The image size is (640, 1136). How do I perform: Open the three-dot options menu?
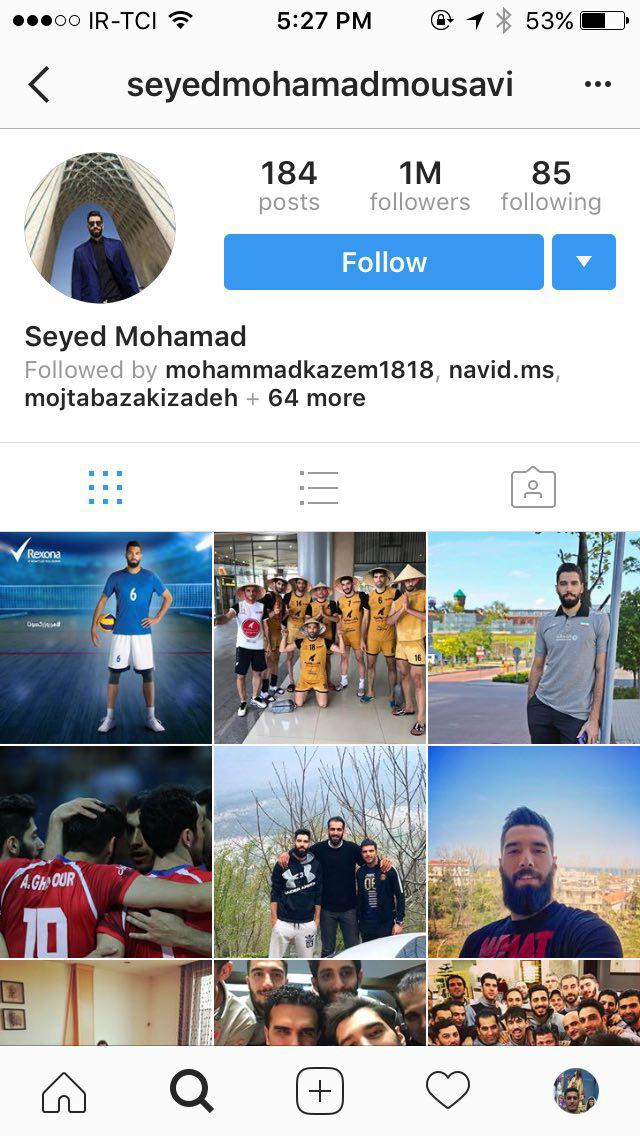coord(597,85)
